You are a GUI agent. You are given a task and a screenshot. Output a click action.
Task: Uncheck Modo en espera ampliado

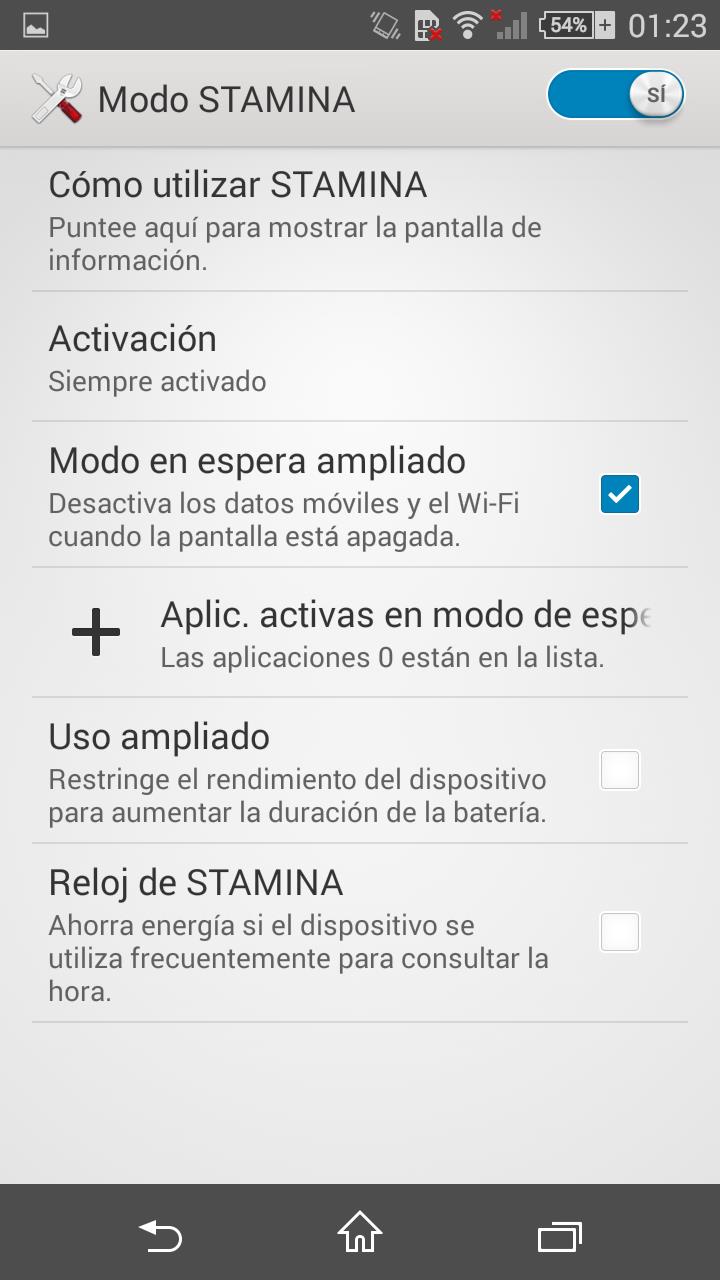coord(620,494)
